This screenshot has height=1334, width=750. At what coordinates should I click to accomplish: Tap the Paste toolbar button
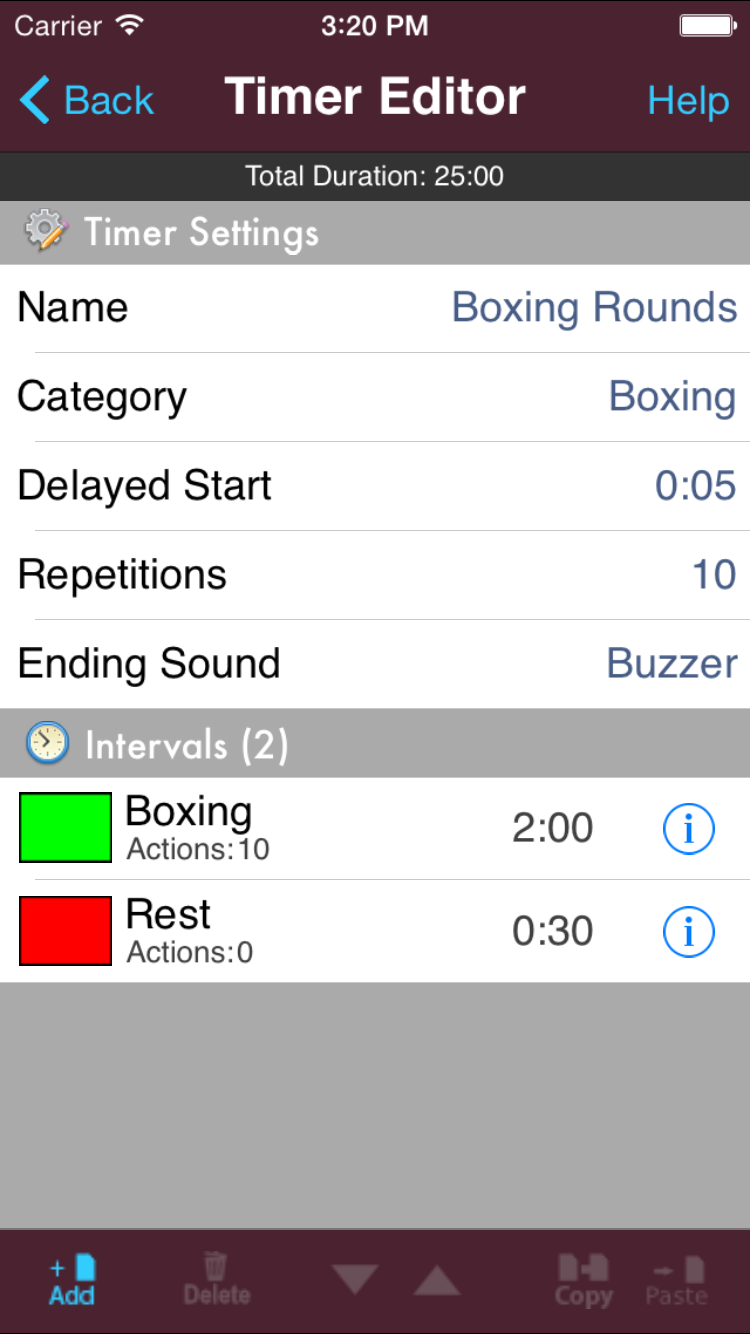[x=676, y=1281]
